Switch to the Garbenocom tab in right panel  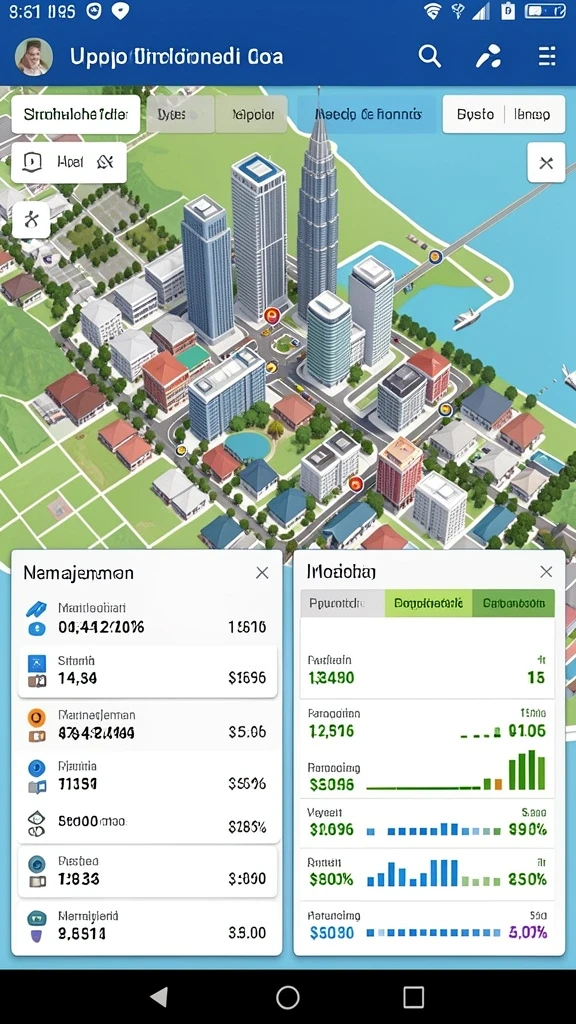coord(513,603)
